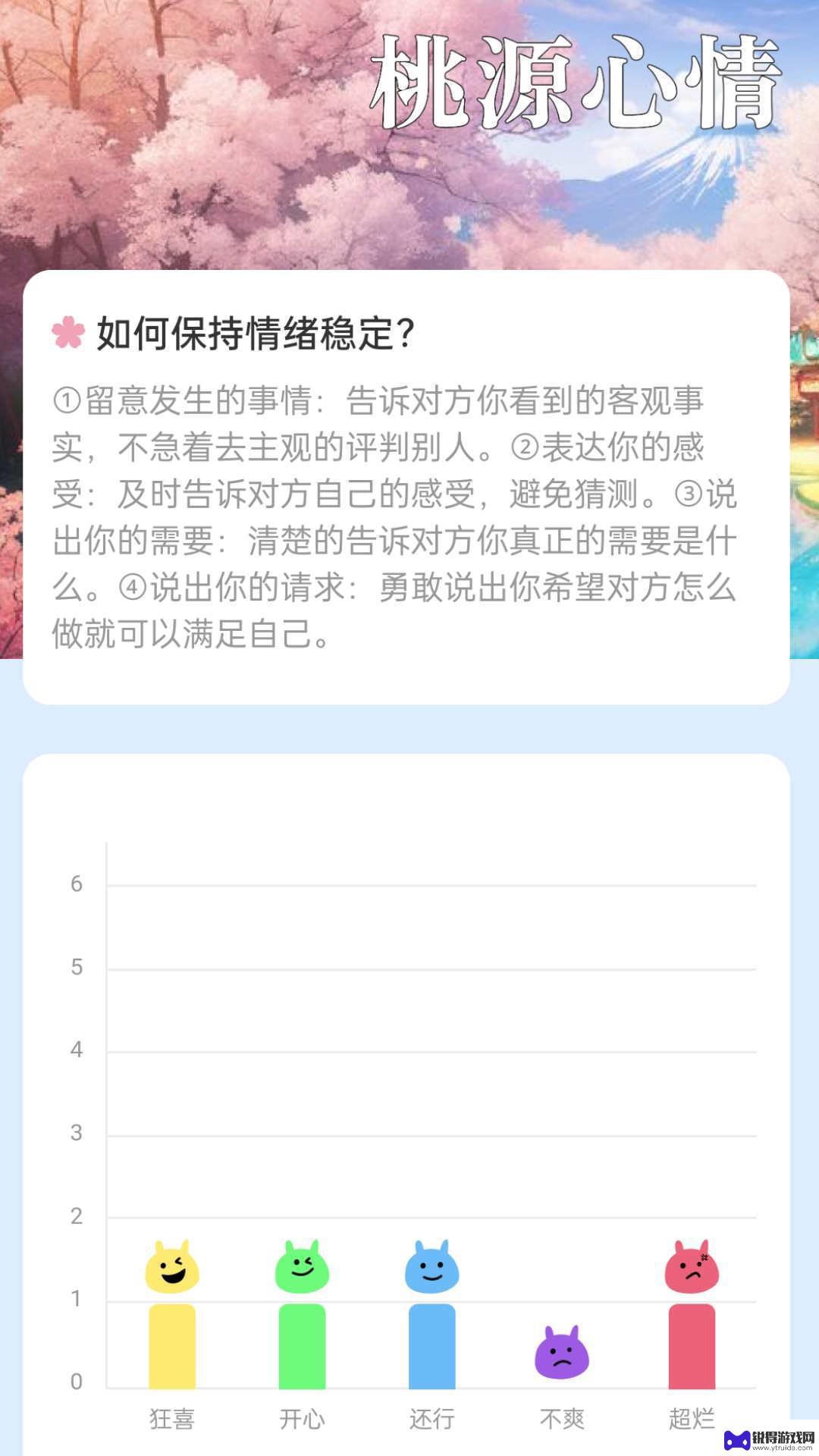
Task: Select the red 超烂 mood bar
Action: tap(692, 1346)
